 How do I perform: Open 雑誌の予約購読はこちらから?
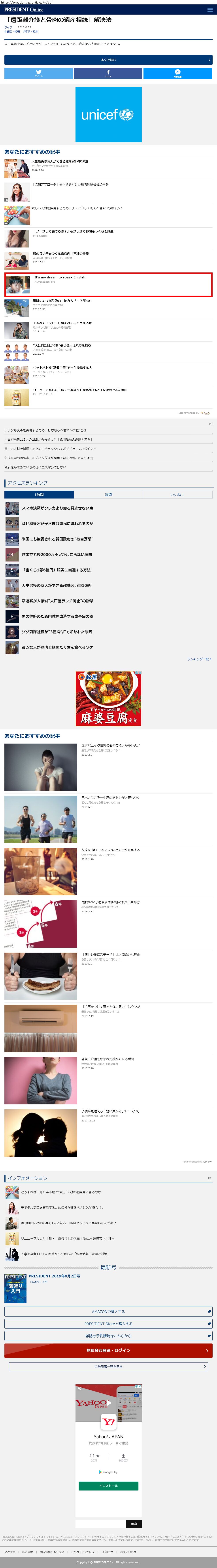tap(108, 1336)
